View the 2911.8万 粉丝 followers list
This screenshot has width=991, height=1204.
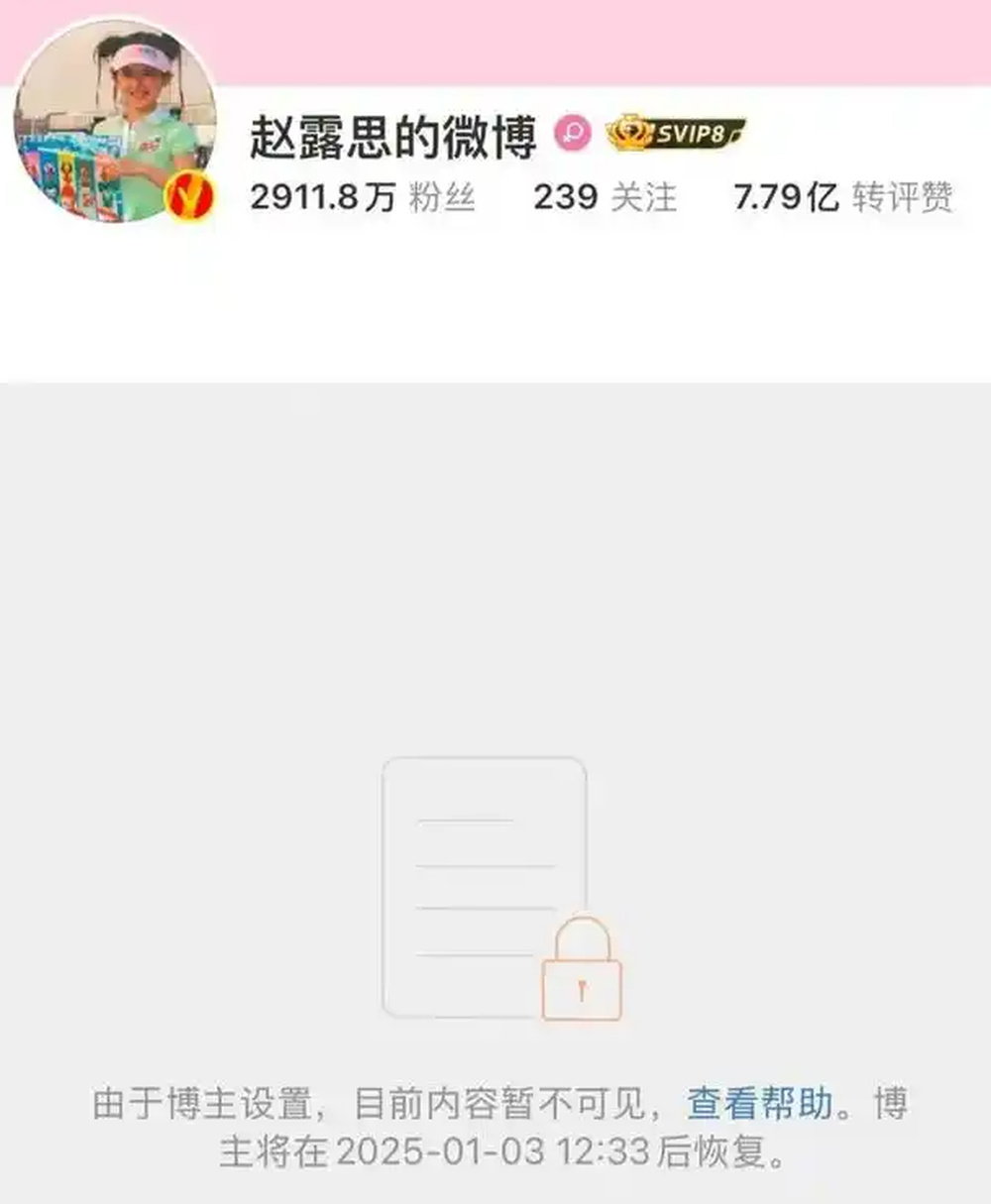[362, 197]
